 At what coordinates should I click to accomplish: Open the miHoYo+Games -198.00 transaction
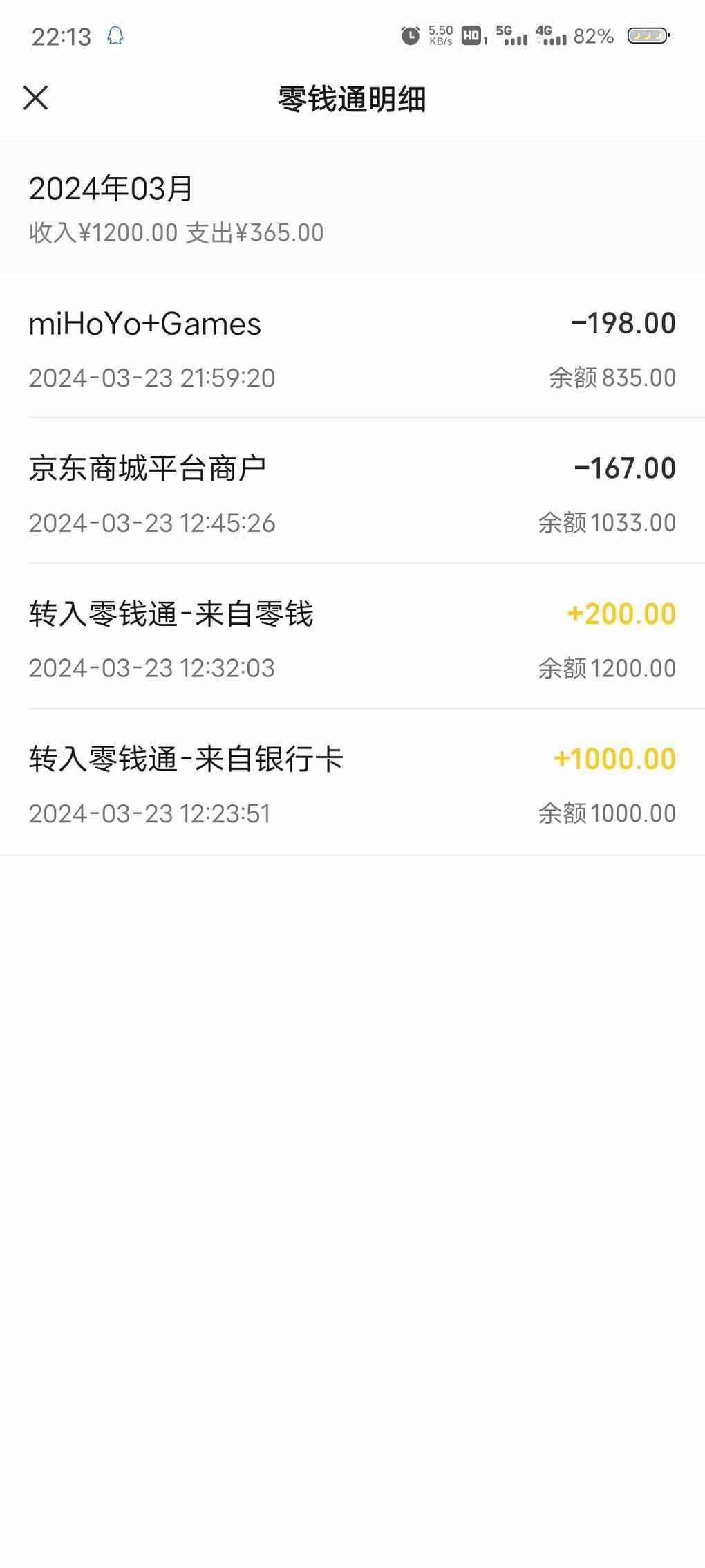(x=352, y=346)
